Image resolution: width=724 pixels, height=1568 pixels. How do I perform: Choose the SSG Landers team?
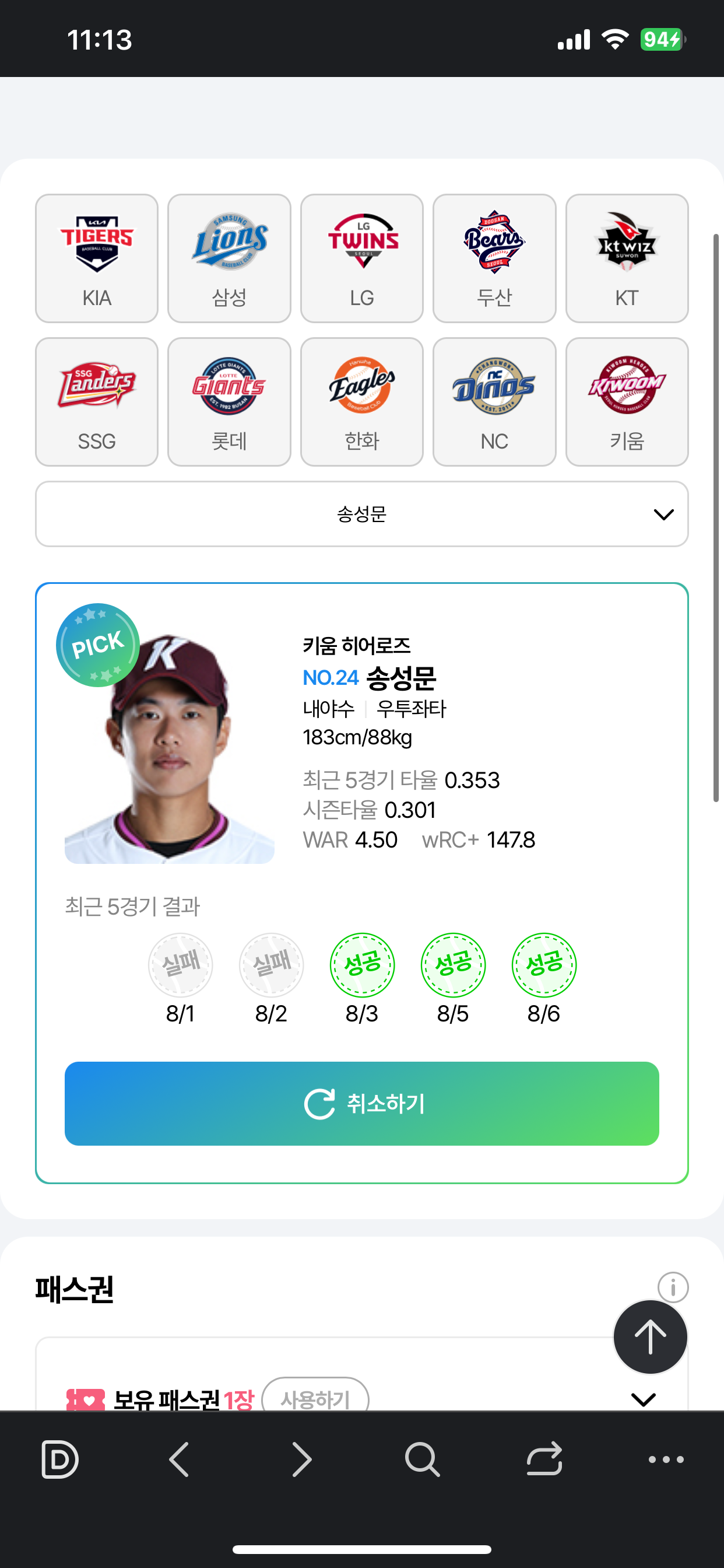tap(97, 402)
